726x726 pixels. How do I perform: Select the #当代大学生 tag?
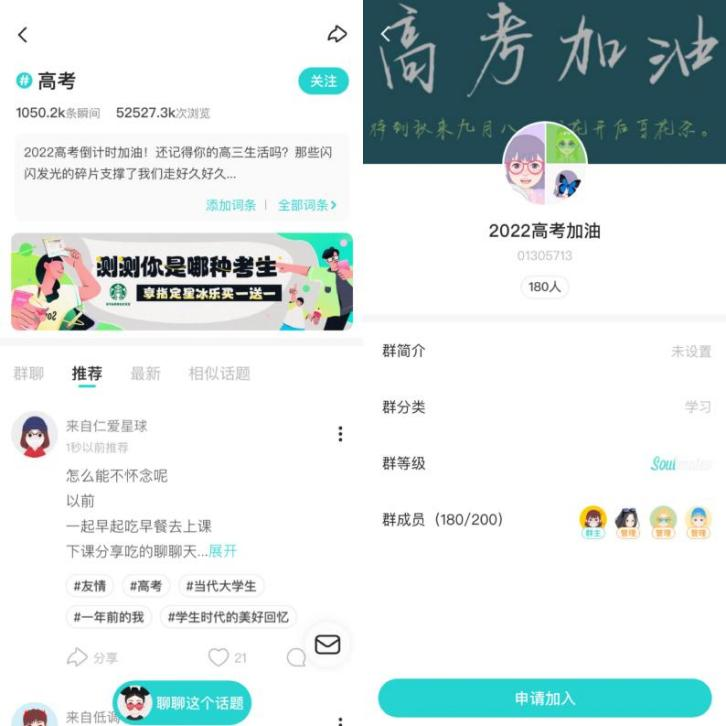(x=221, y=586)
